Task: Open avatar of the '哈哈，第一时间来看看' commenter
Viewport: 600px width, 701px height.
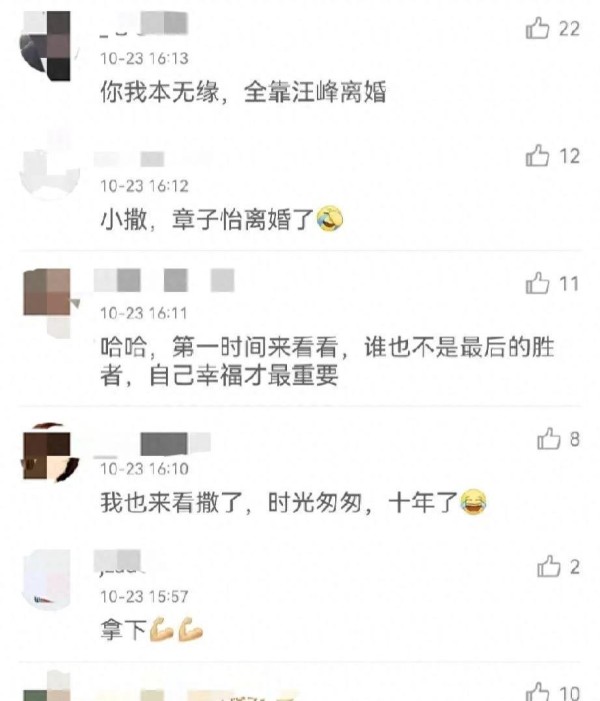Action: pos(46,293)
